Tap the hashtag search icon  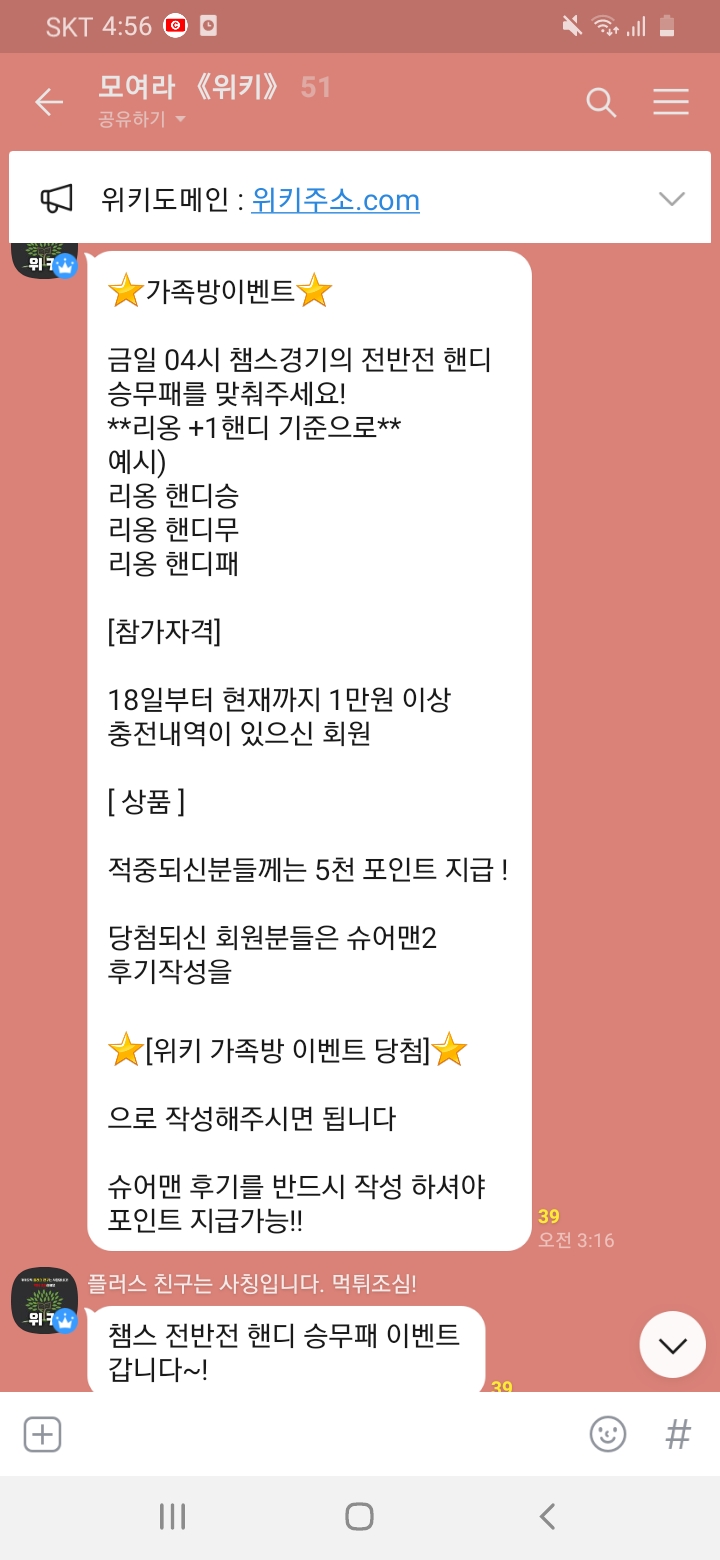[x=678, y=1434]
